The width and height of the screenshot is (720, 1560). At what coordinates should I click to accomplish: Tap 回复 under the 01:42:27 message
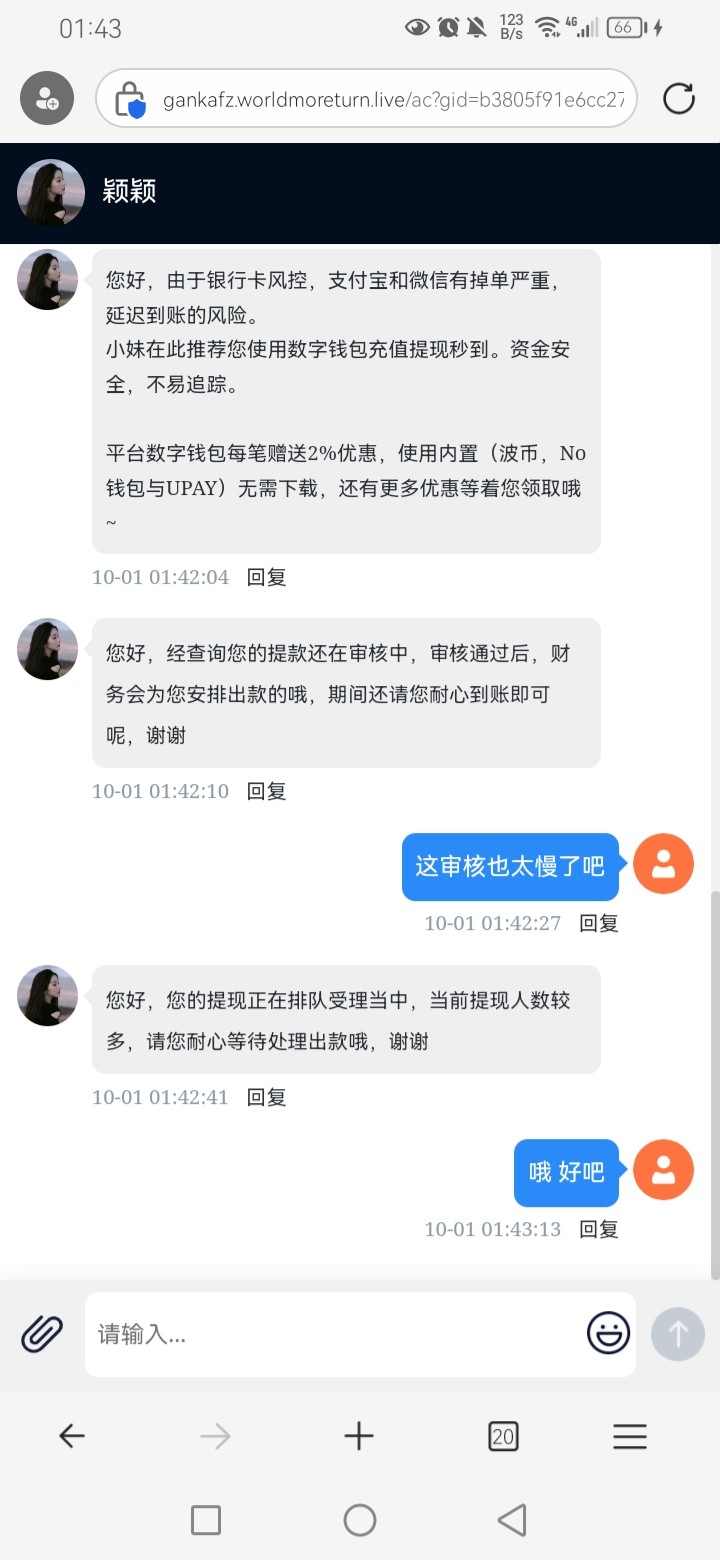[599, 923]
